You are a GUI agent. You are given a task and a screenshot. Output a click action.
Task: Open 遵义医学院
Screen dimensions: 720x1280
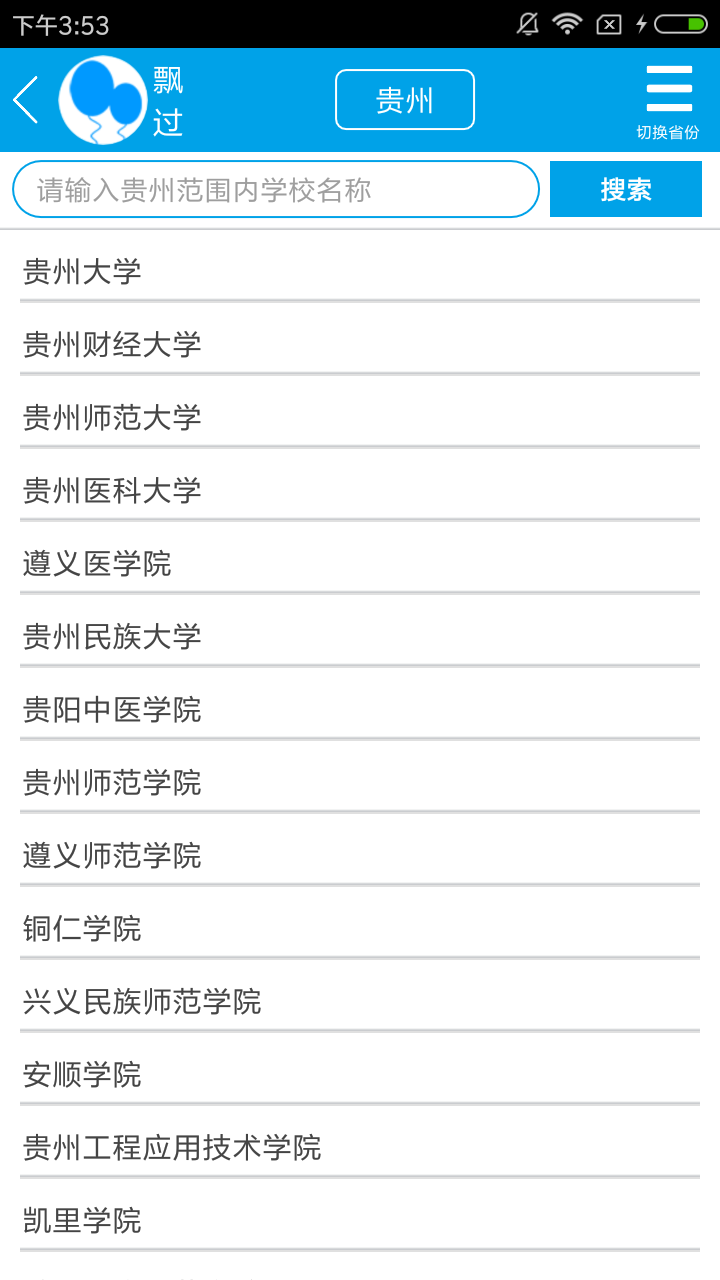tap(360, 563)
